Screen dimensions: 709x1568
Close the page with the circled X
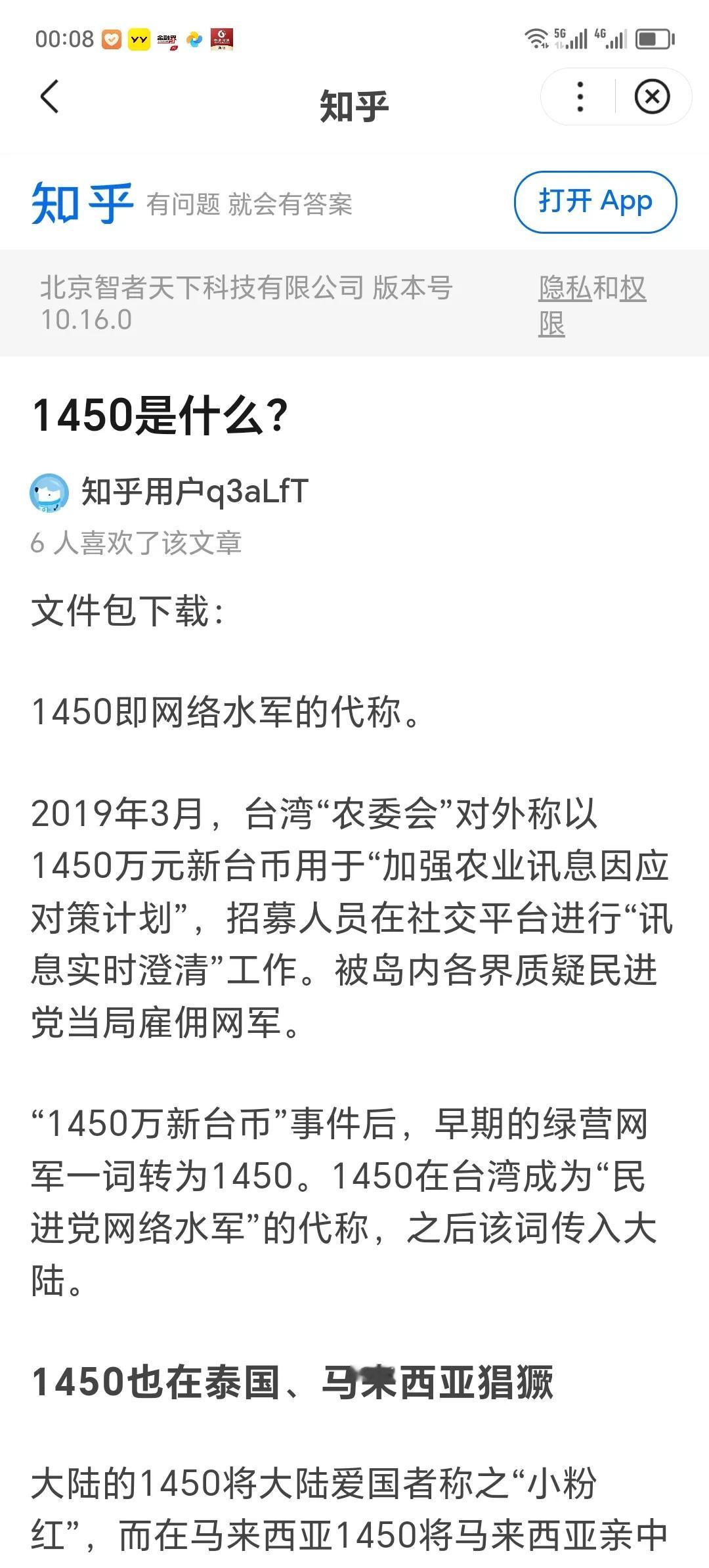(651, 96)
